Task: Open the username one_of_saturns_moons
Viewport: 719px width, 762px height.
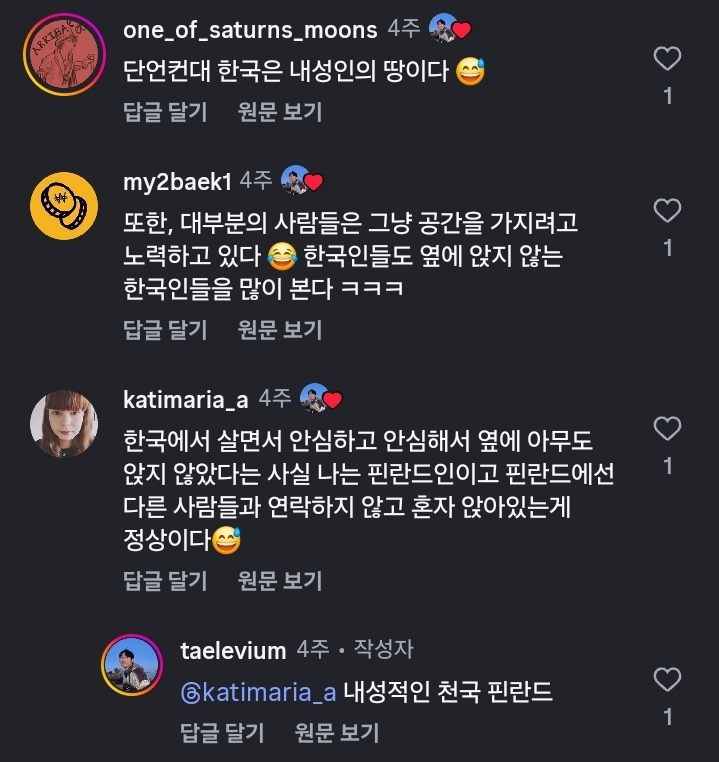Action: (250, 30)
